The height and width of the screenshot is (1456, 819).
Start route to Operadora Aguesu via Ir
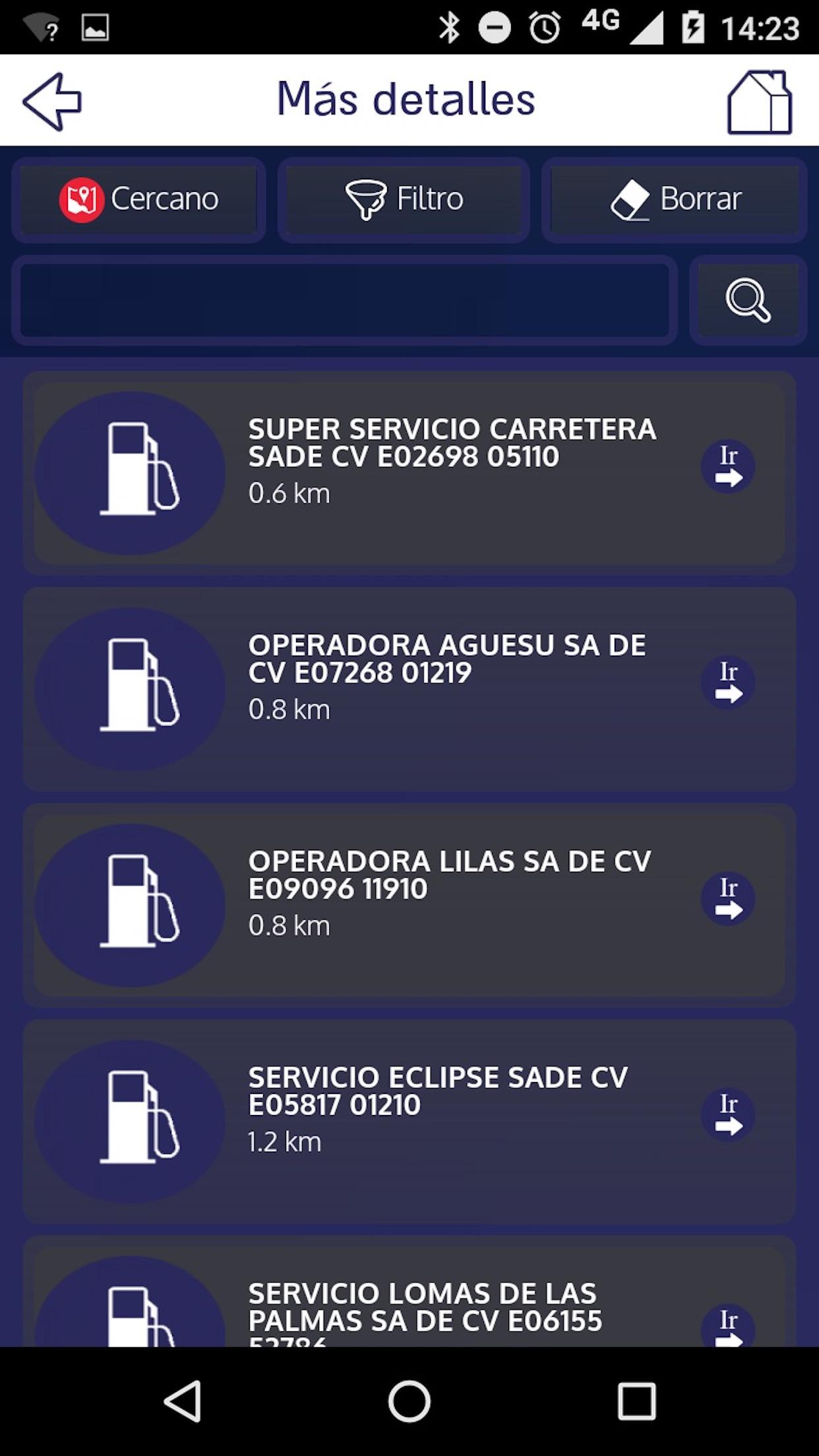(728, 683)
